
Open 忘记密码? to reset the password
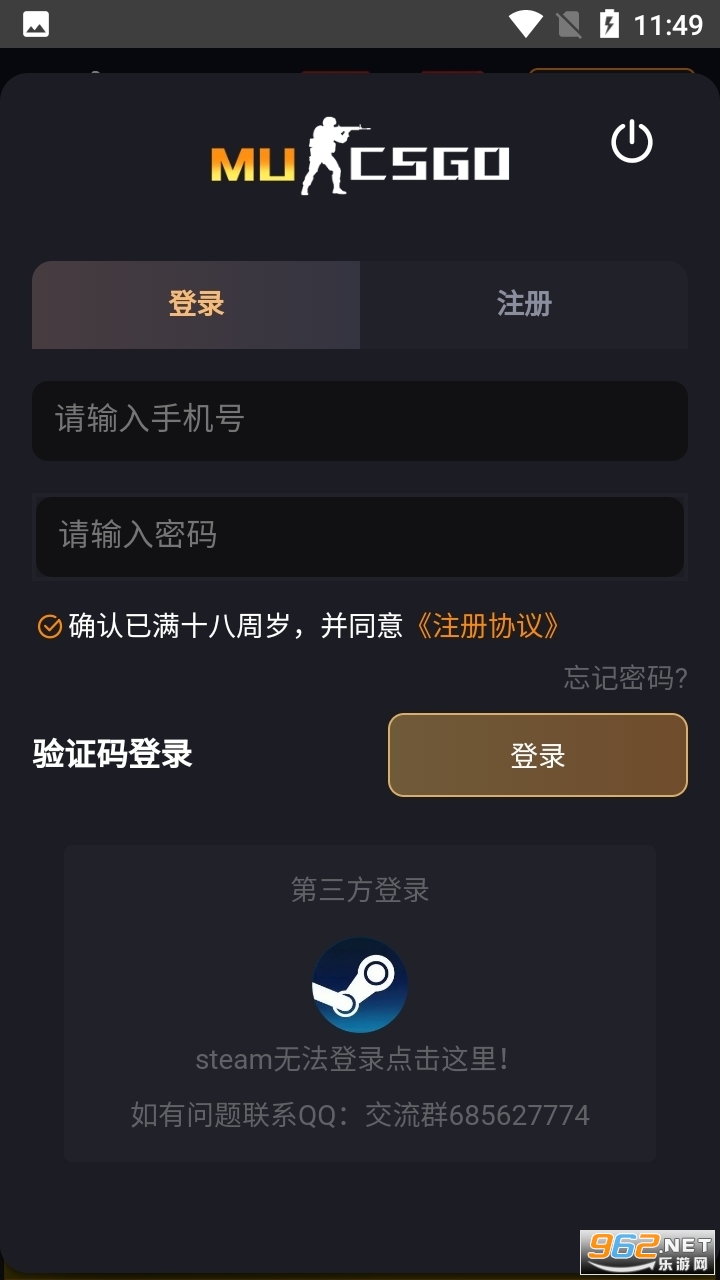click(625, 679)
